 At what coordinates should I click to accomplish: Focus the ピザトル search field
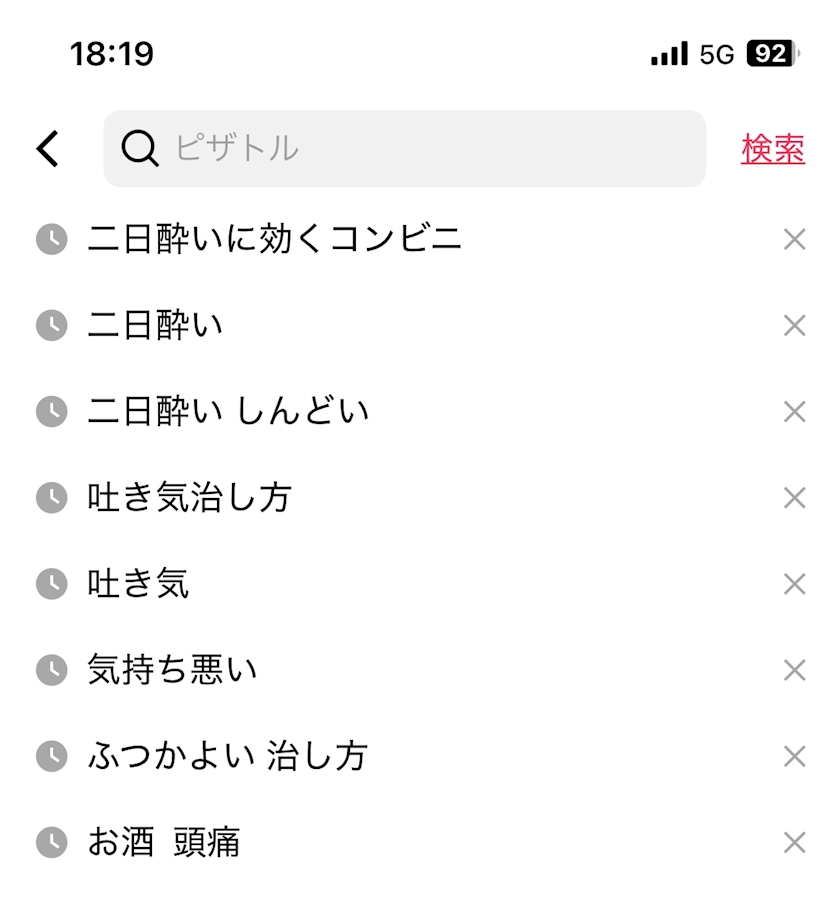(404, 149)
